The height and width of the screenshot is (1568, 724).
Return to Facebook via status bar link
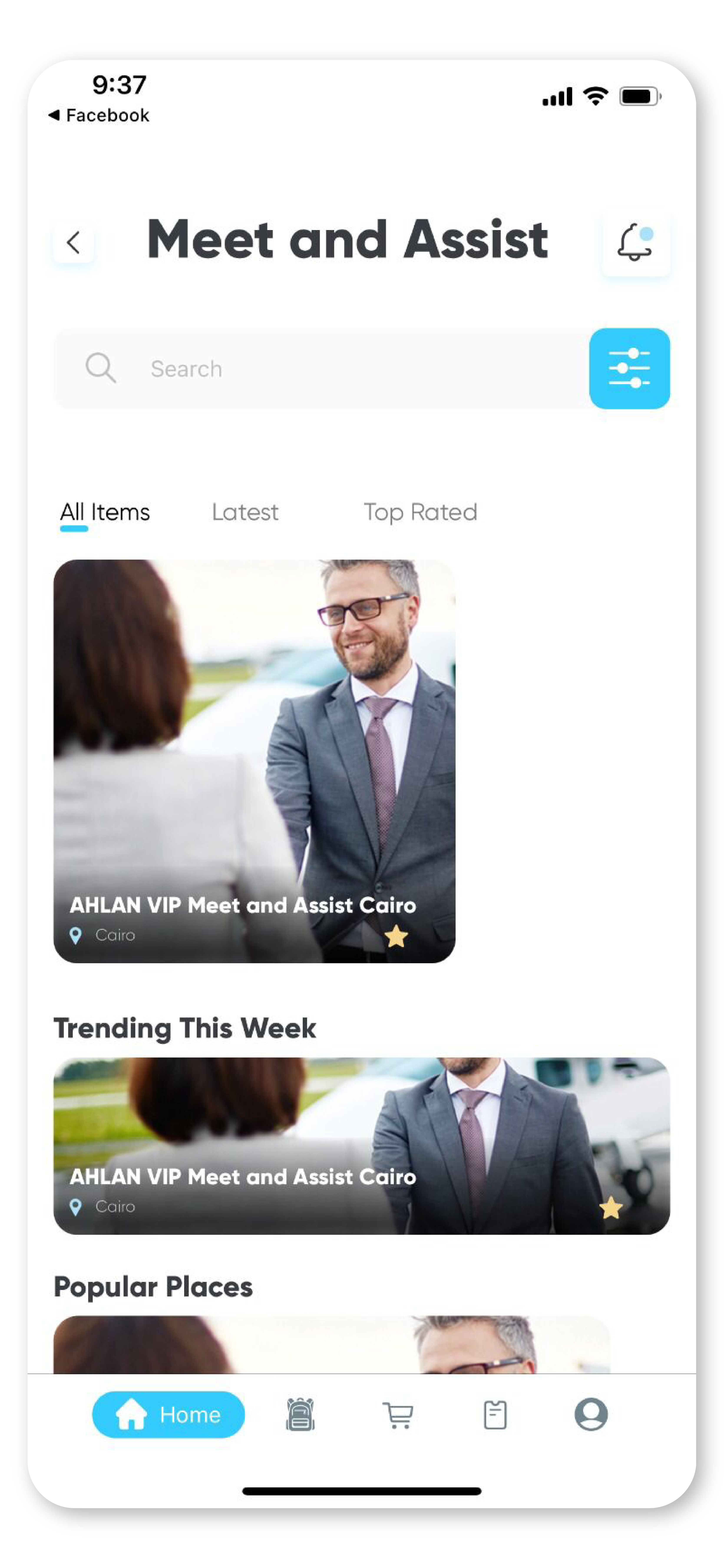pyautogui.click(x=99, y=115)
